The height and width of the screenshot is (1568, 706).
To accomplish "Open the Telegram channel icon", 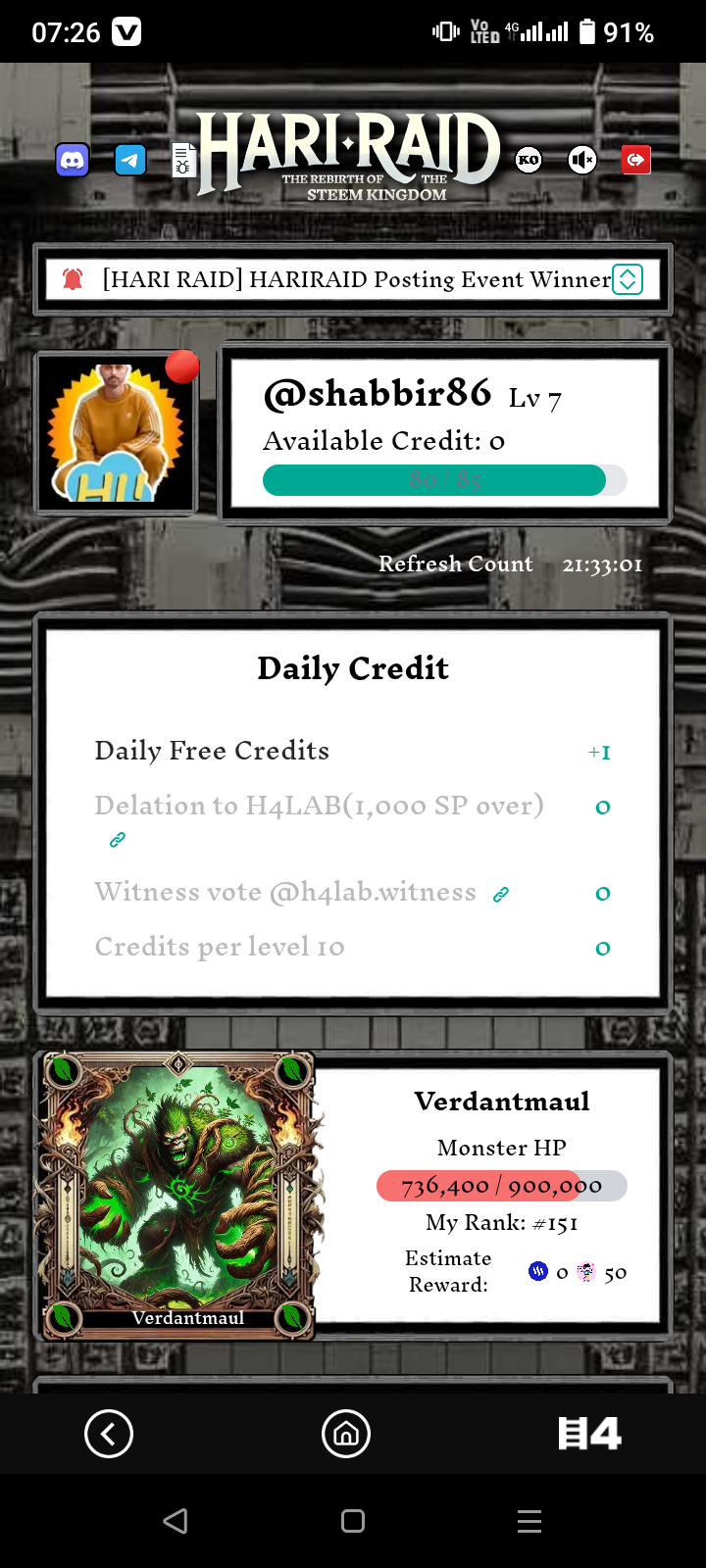I will coord(130,160).
